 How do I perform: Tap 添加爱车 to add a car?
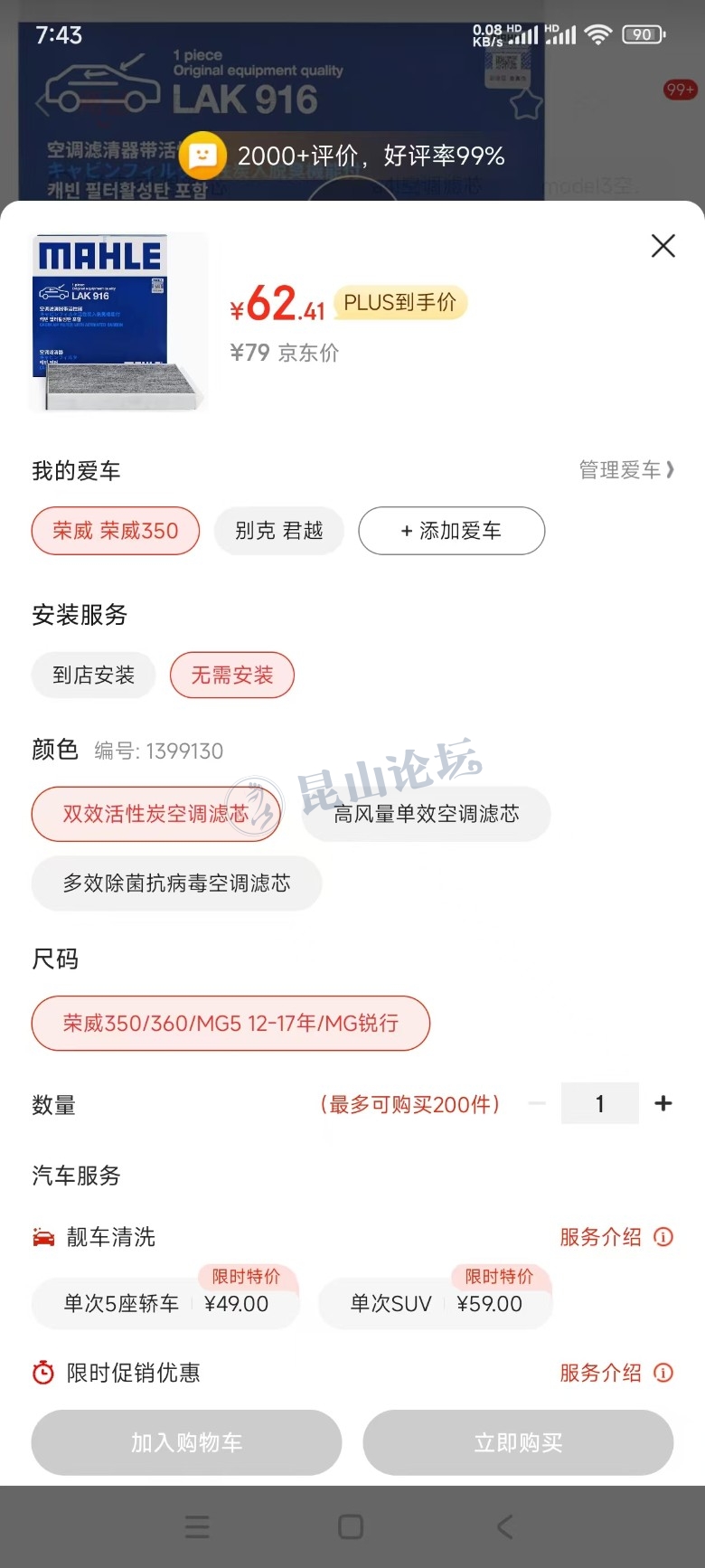pos(451,531)
